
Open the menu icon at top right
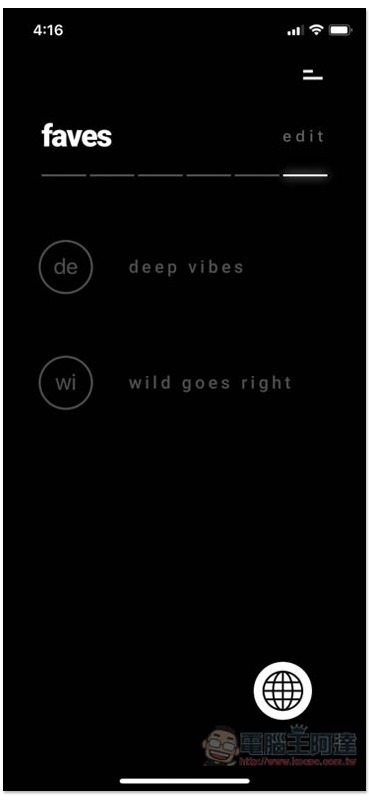point(312,75)
